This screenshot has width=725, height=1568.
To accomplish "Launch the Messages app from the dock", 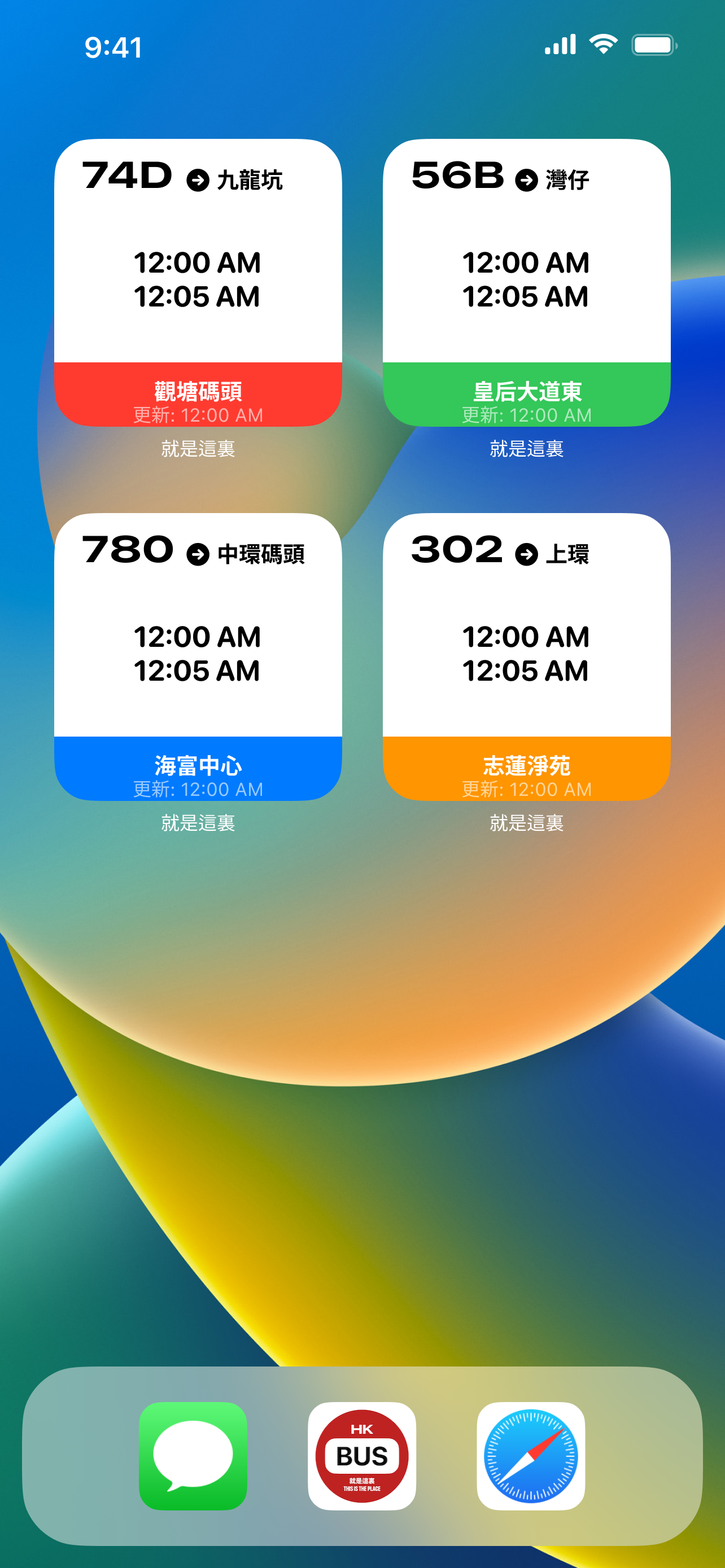I will coord(193,1455).
